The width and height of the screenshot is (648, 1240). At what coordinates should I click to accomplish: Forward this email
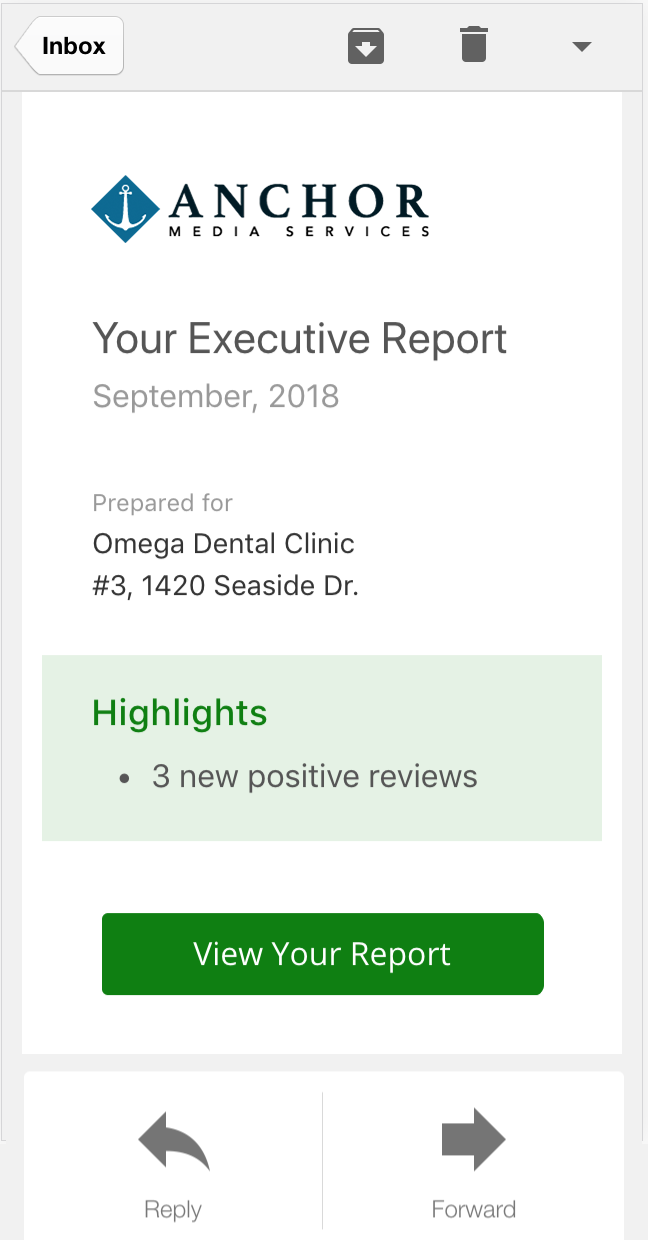474,1164
